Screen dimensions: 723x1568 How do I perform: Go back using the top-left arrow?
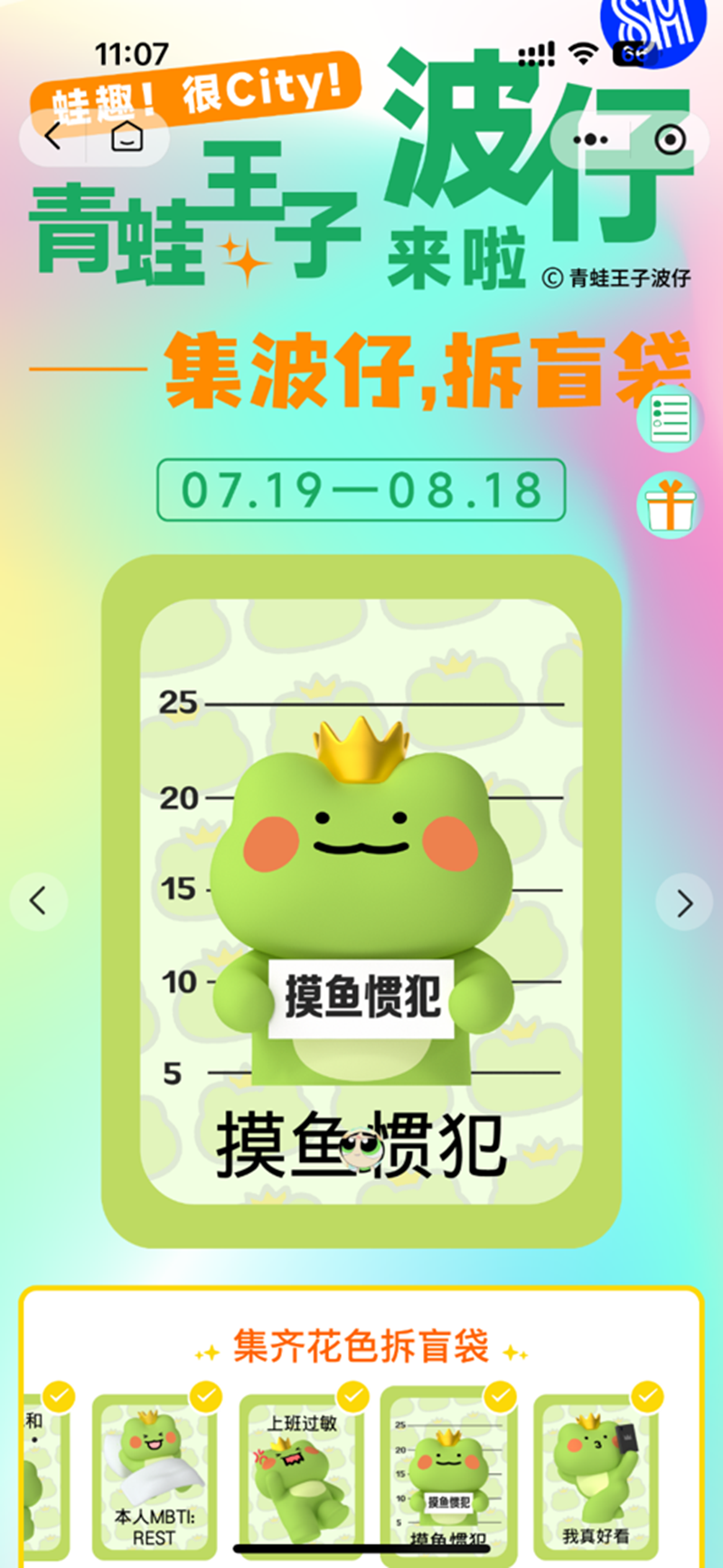click(x=53, y=137)
